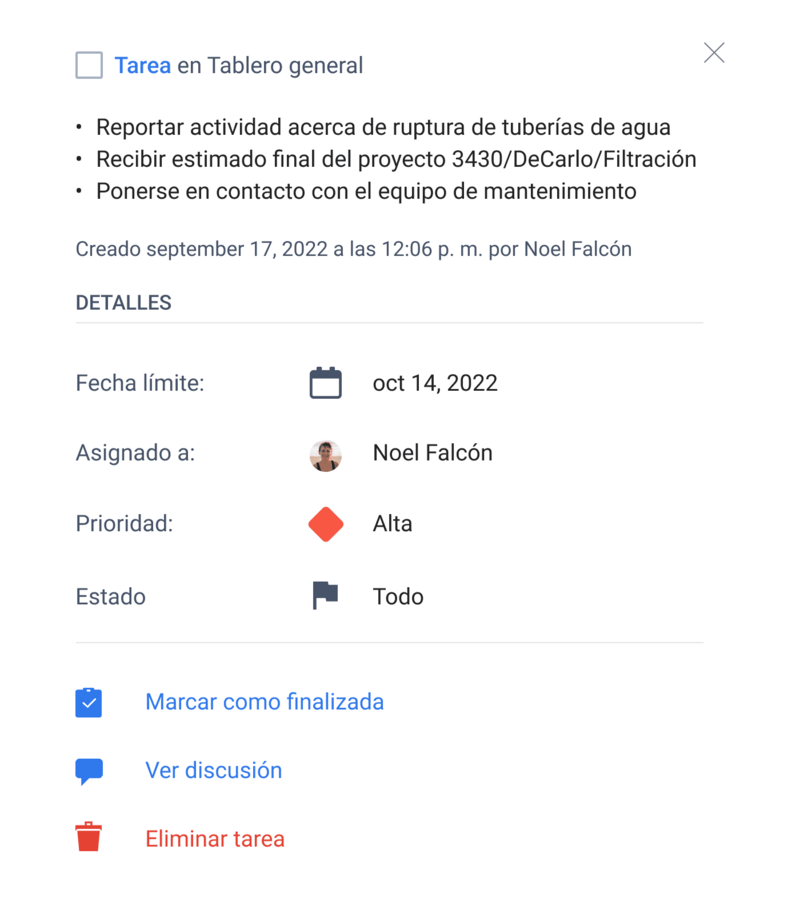
Task: Click the red Alta priority color marker
Action: (x=325, y=523)
